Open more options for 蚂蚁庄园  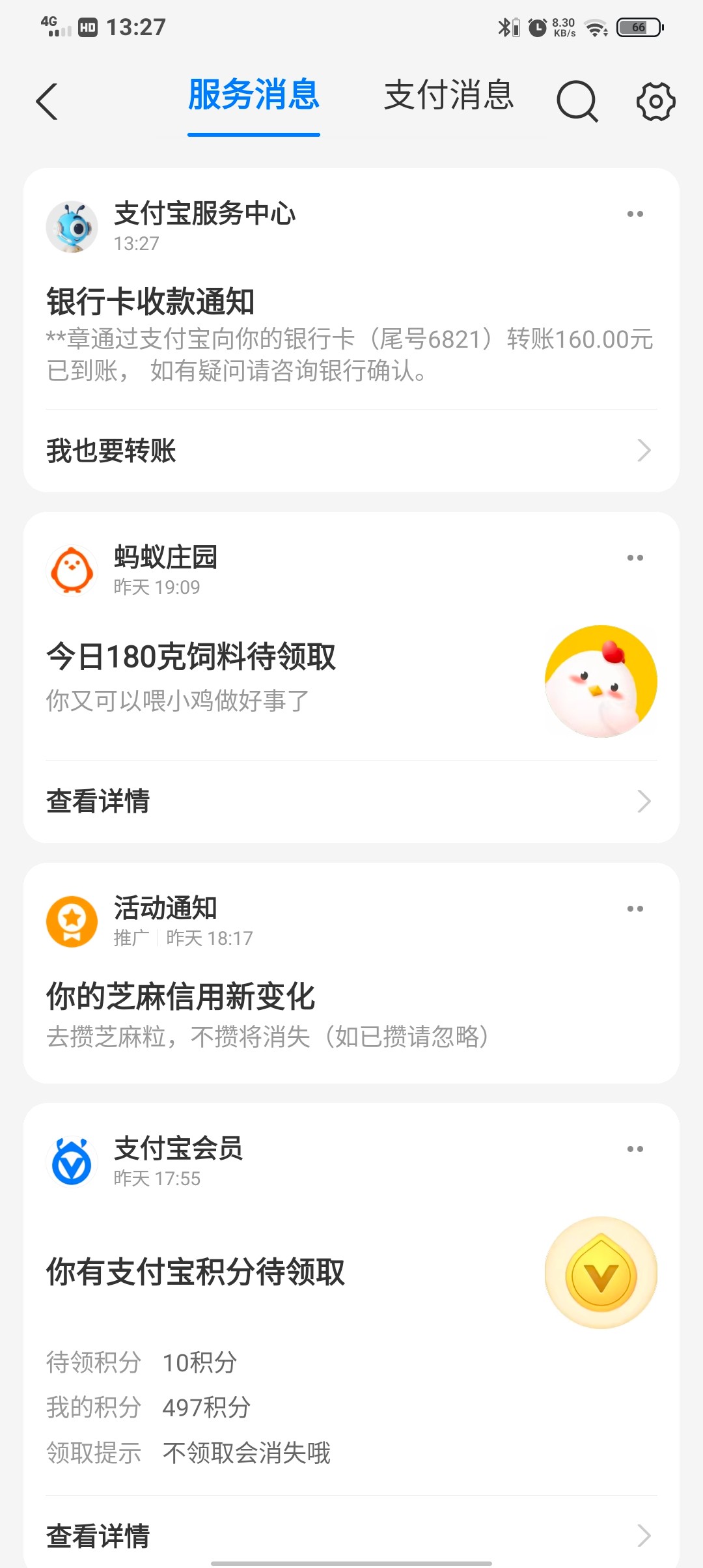point(635,558)
